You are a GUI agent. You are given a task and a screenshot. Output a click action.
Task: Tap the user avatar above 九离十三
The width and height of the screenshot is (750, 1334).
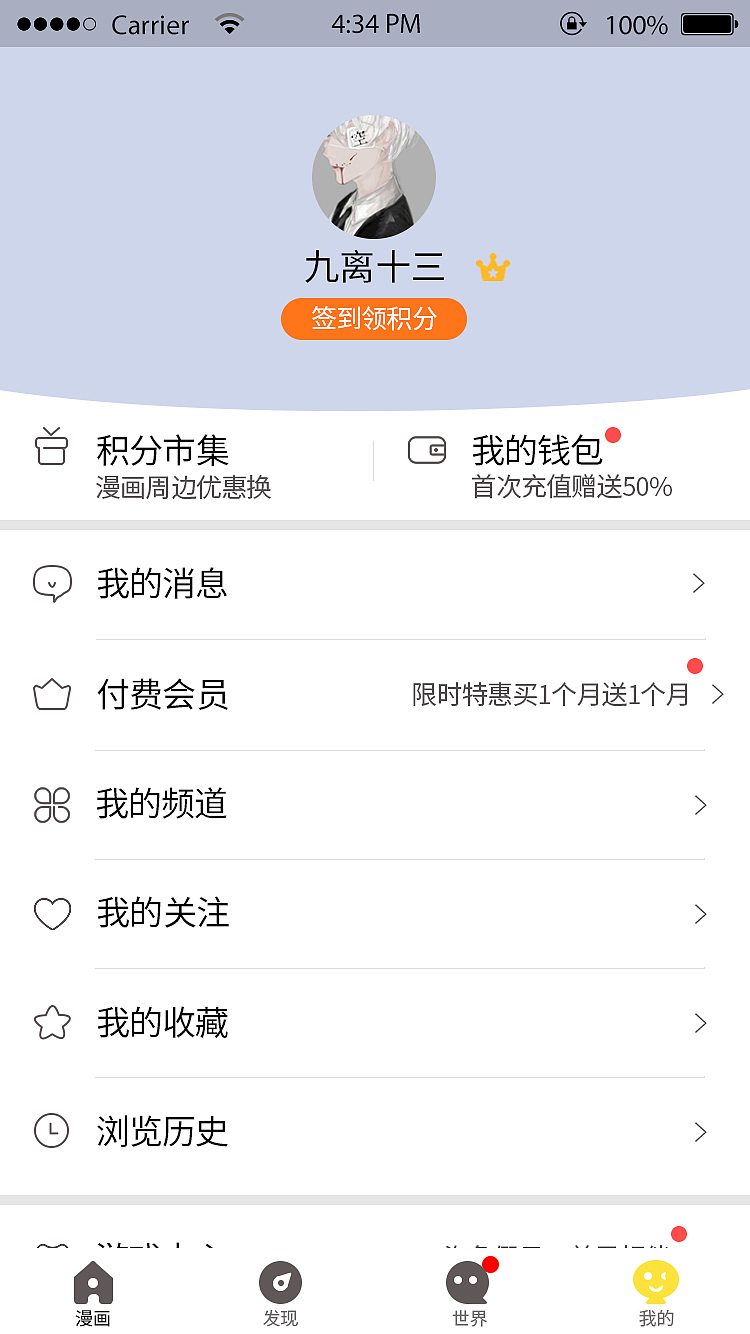click(374, 178)
